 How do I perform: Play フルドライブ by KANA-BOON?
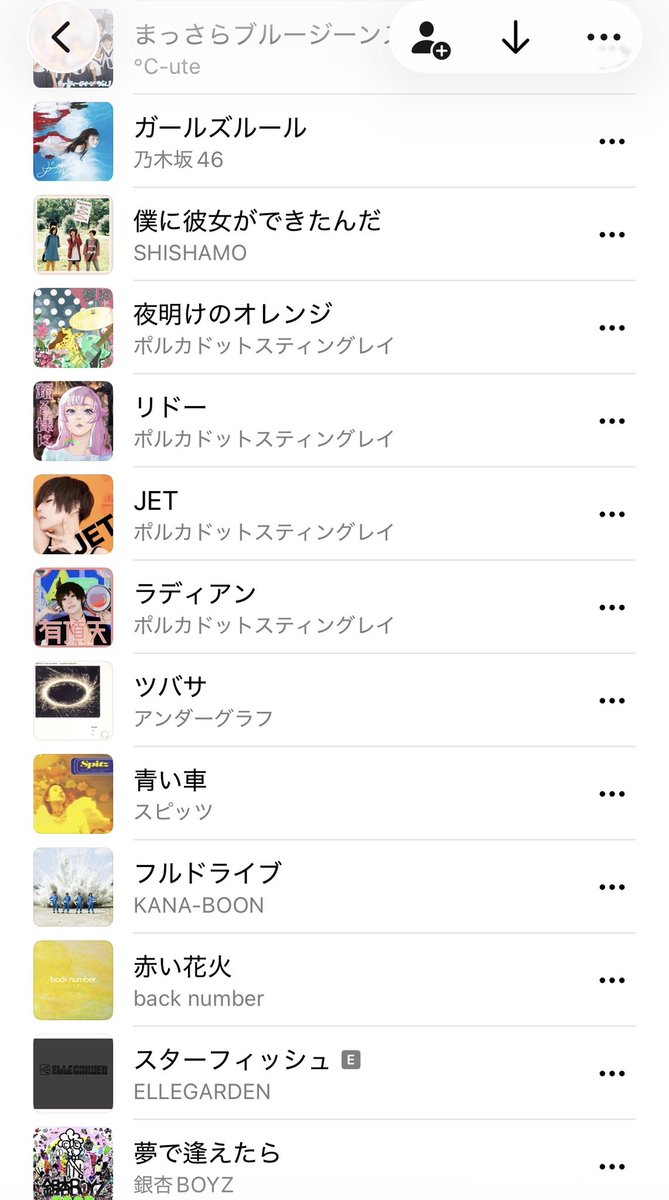334,886
